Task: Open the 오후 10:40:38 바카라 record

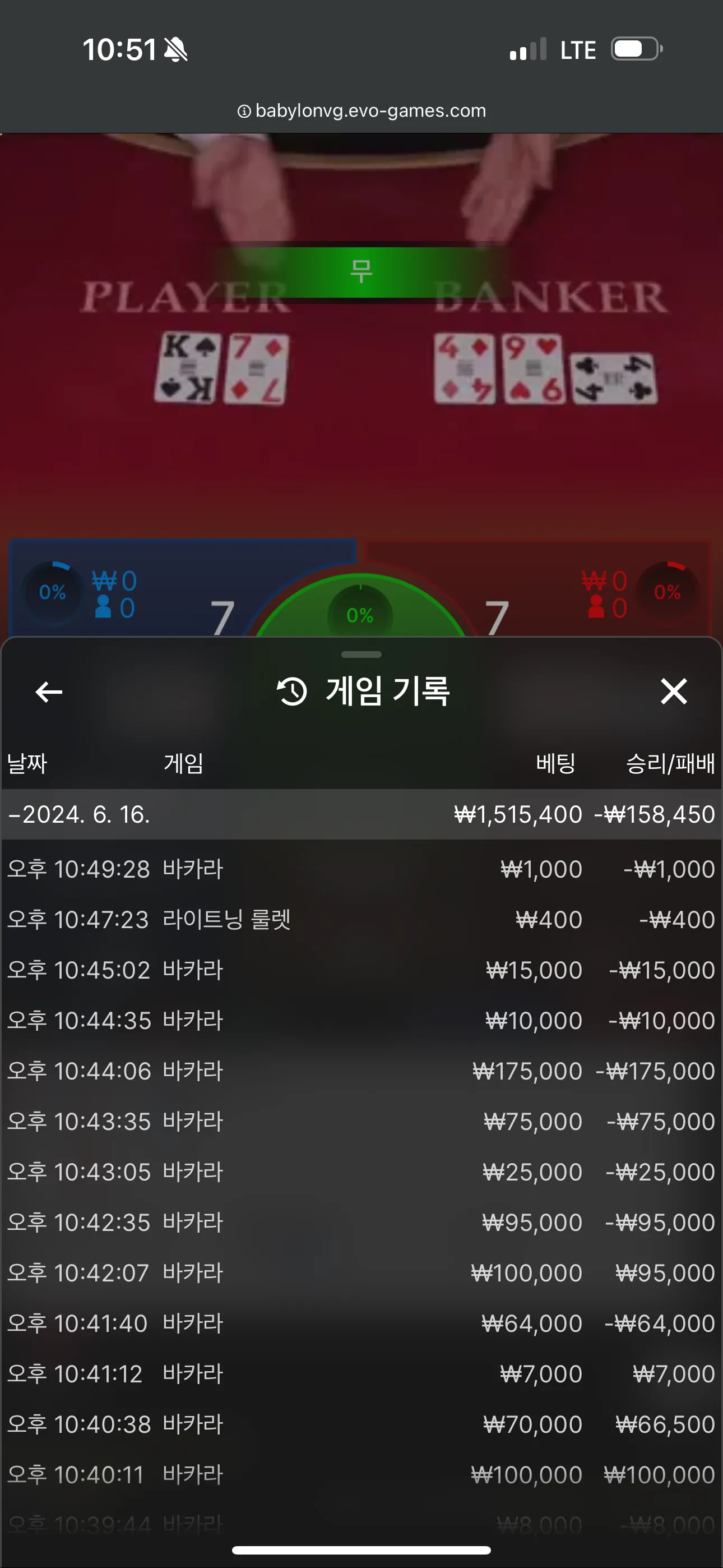Action: tap(361, 1425)
